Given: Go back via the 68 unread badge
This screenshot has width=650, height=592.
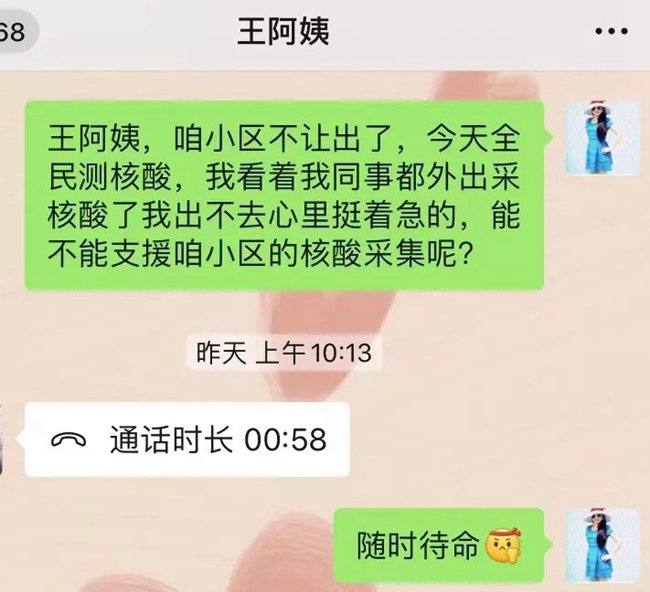Looking at the screenshot, I should click(x=14, y=31).
